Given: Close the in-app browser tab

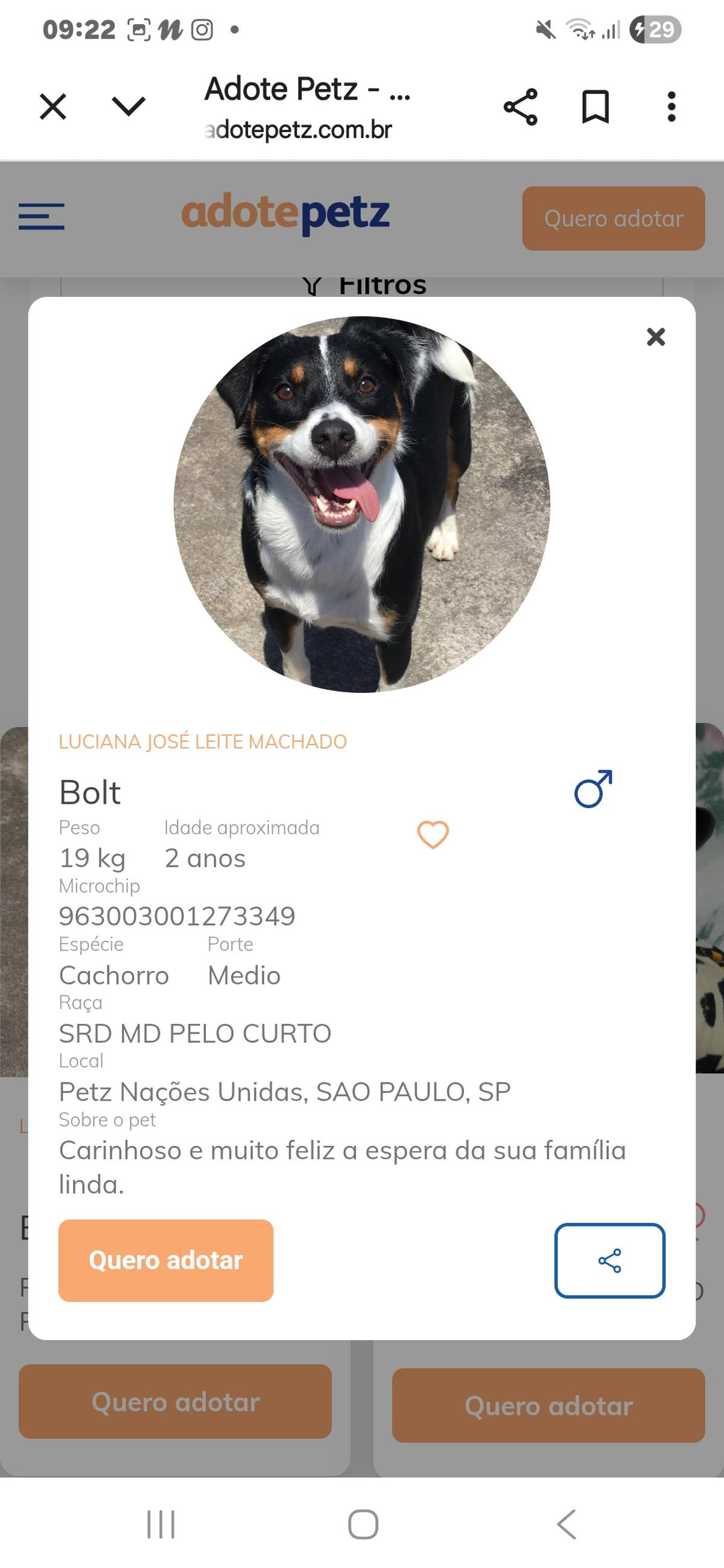Looking at the screenshot, I should [53, 107].
